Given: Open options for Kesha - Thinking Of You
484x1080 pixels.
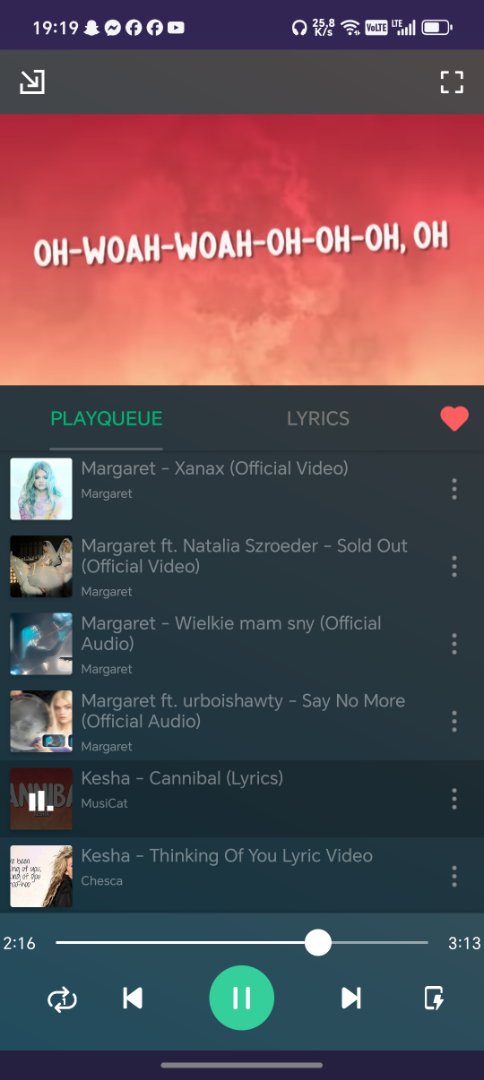Looking at the screenshot, I should click(x=454, y=876).
